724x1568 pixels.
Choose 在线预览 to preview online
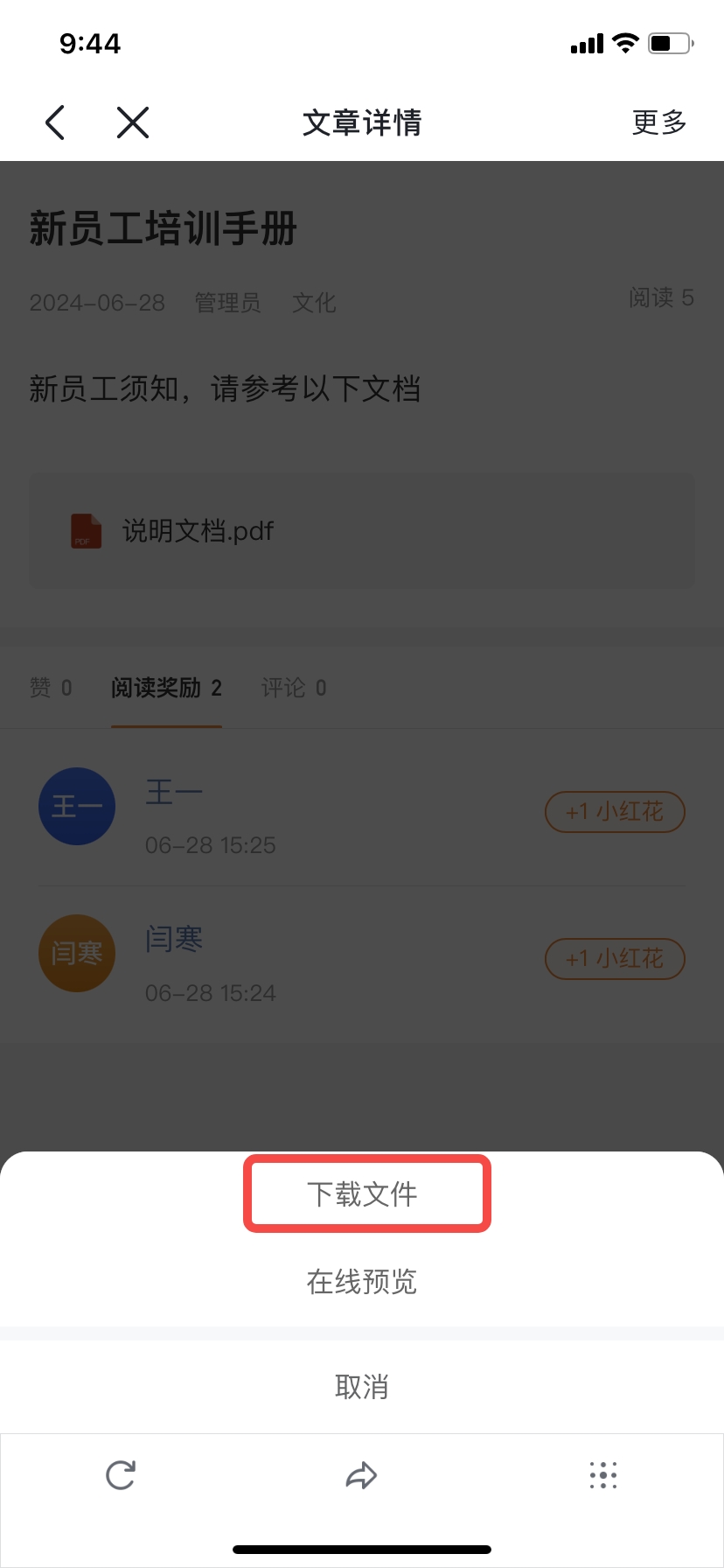pos(362,1282)
